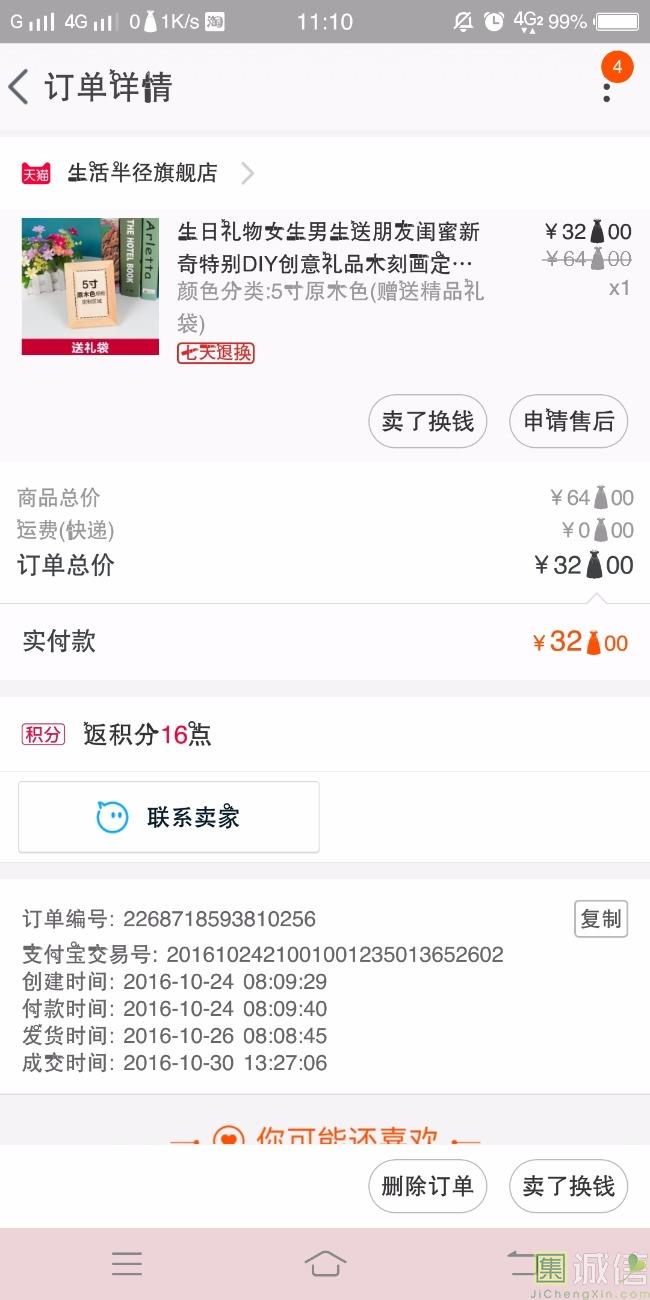650x1300 pixels.
Task: Go back from the 订单详情 page
Action: pyautogui.click(x=19, y=87)
